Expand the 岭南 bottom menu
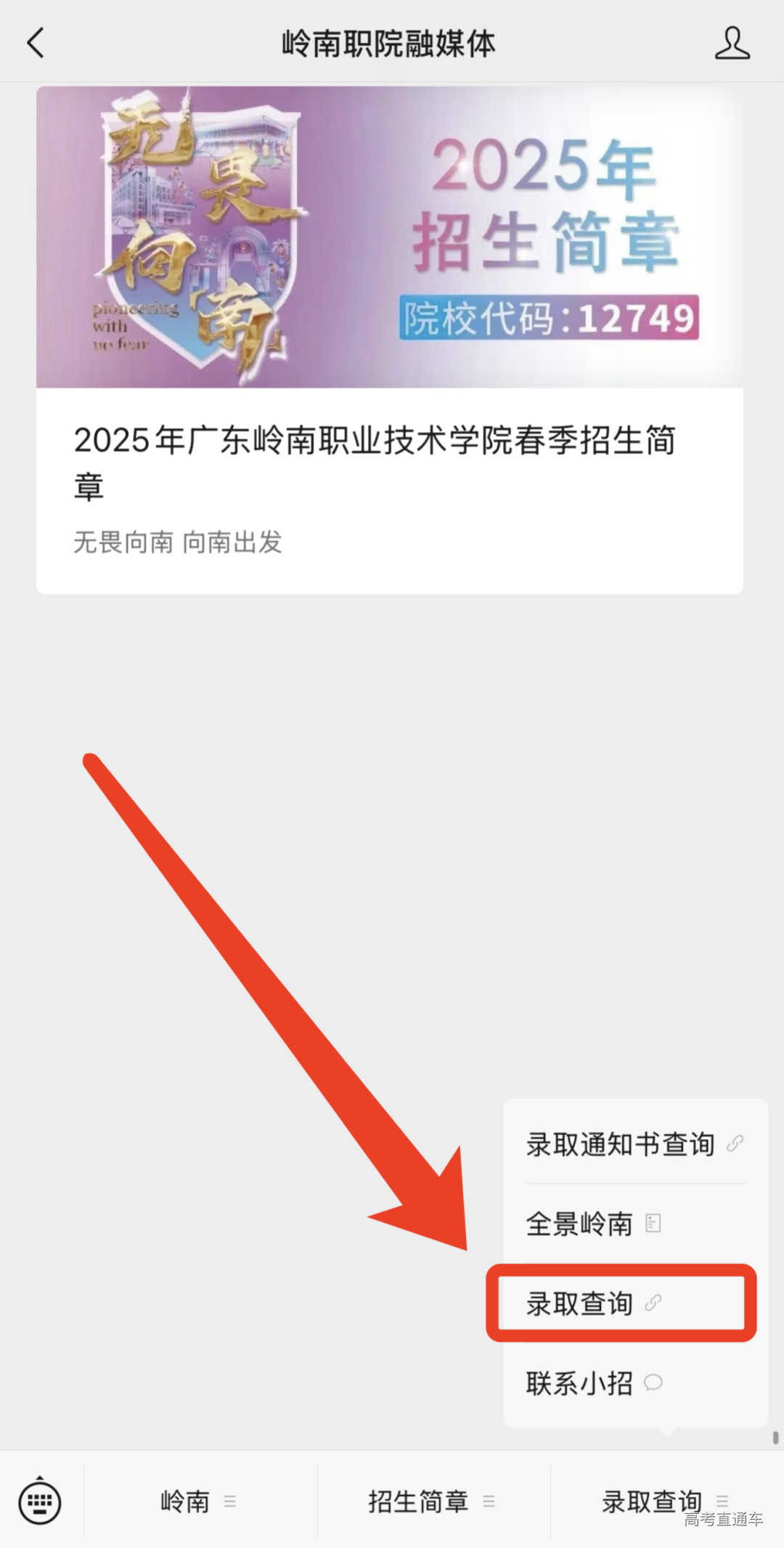 click(x=199, y=1501)
